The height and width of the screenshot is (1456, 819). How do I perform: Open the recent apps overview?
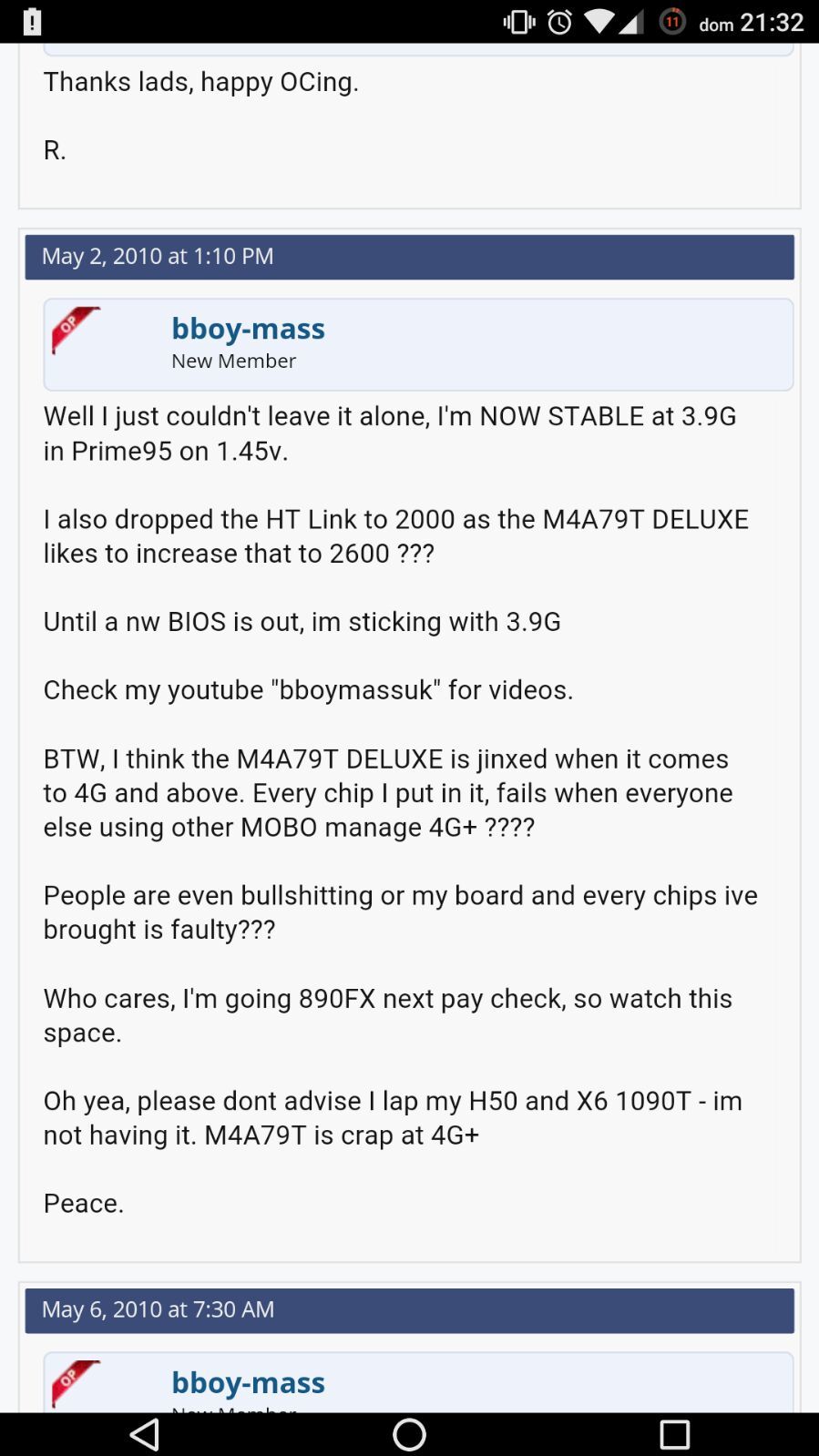pos(674,1435)
